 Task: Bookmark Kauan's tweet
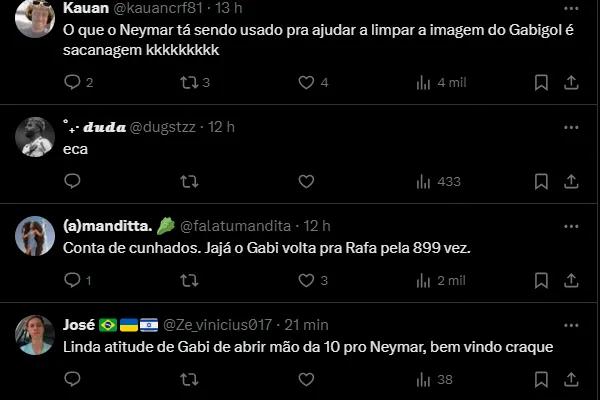(541, 83)
